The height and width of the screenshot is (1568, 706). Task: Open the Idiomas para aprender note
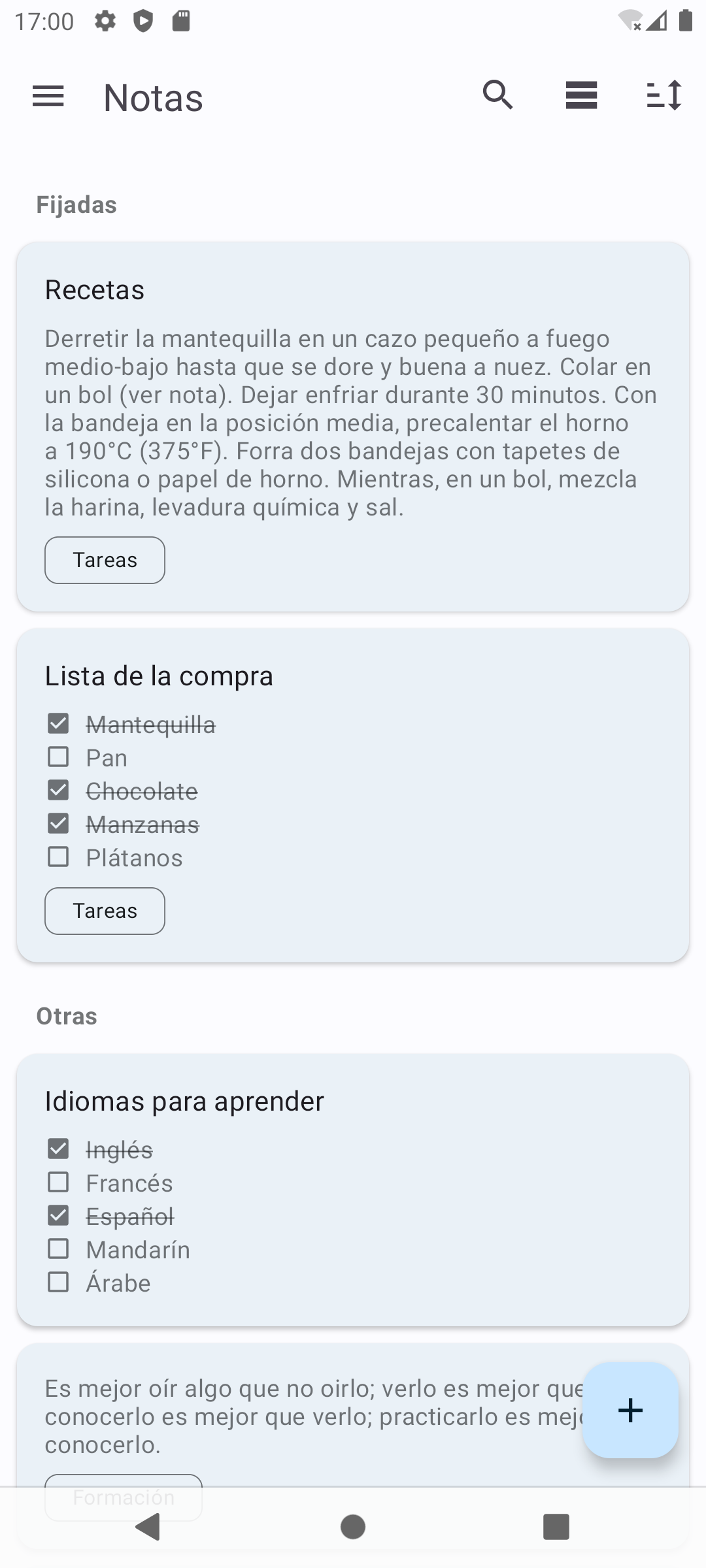click(x=353, y=1190)
